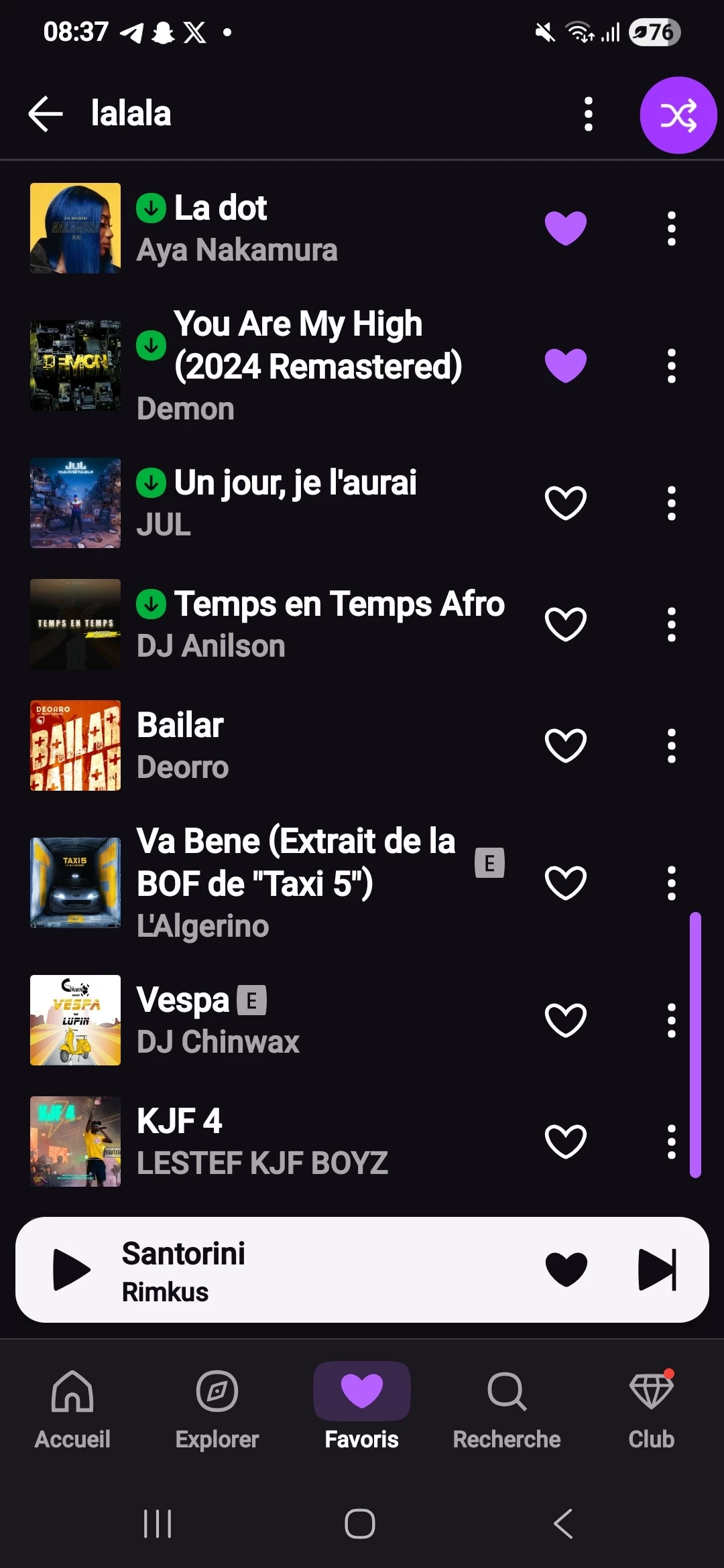Skip to next track in mini player
This screenshot has height=1568, width=724.
click(x=656, y=1269)
